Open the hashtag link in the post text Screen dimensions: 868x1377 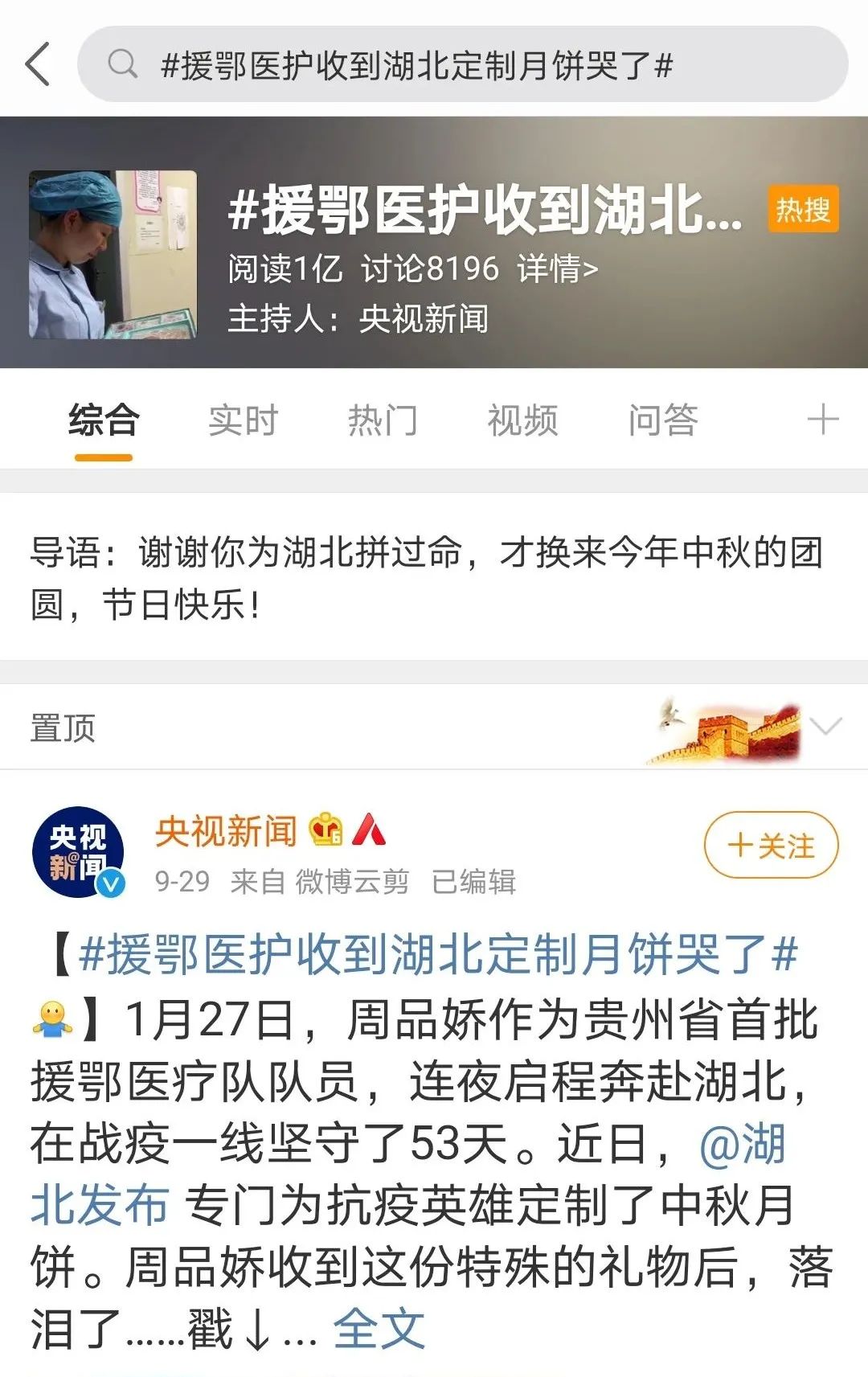(x=438, y=955)
